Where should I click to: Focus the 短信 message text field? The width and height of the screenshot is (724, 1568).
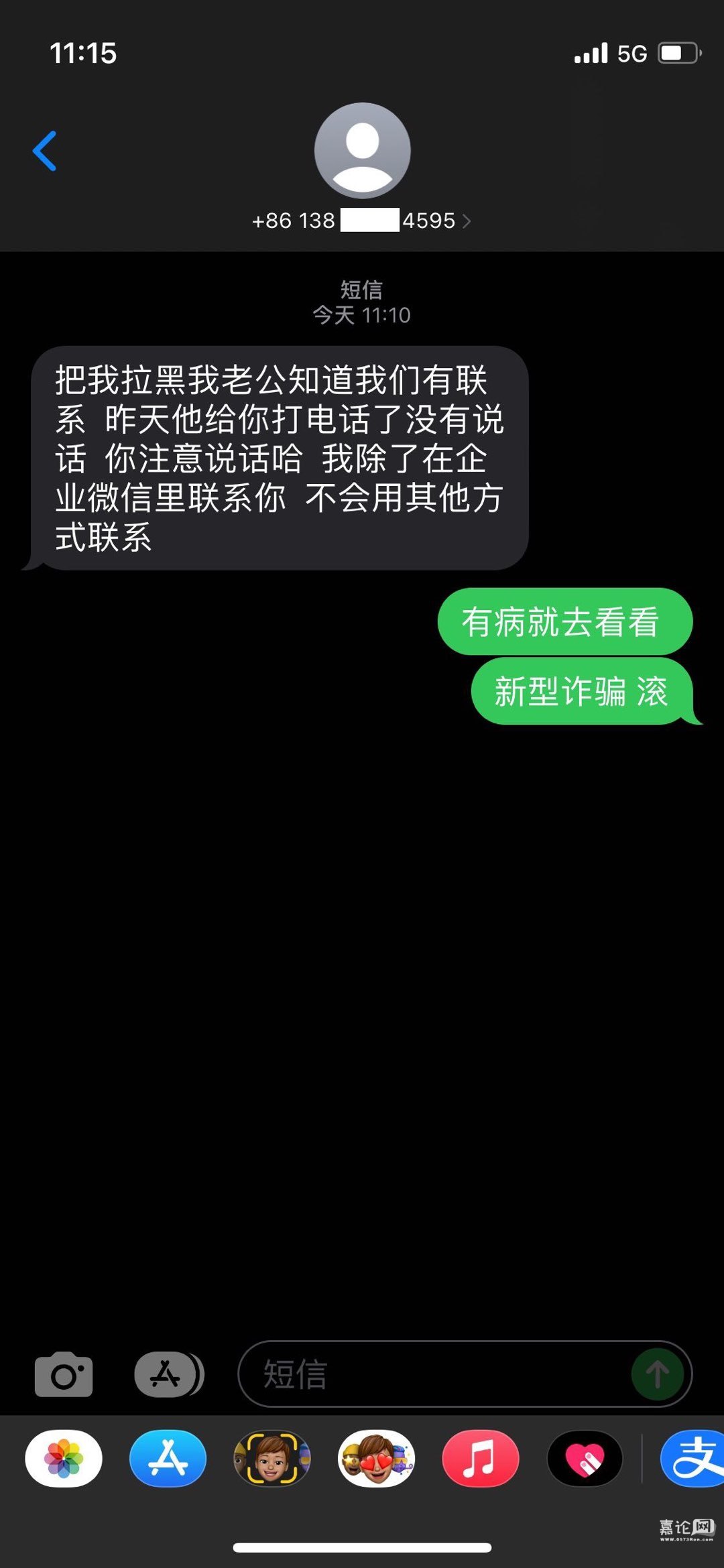[x=436, y=1374]
